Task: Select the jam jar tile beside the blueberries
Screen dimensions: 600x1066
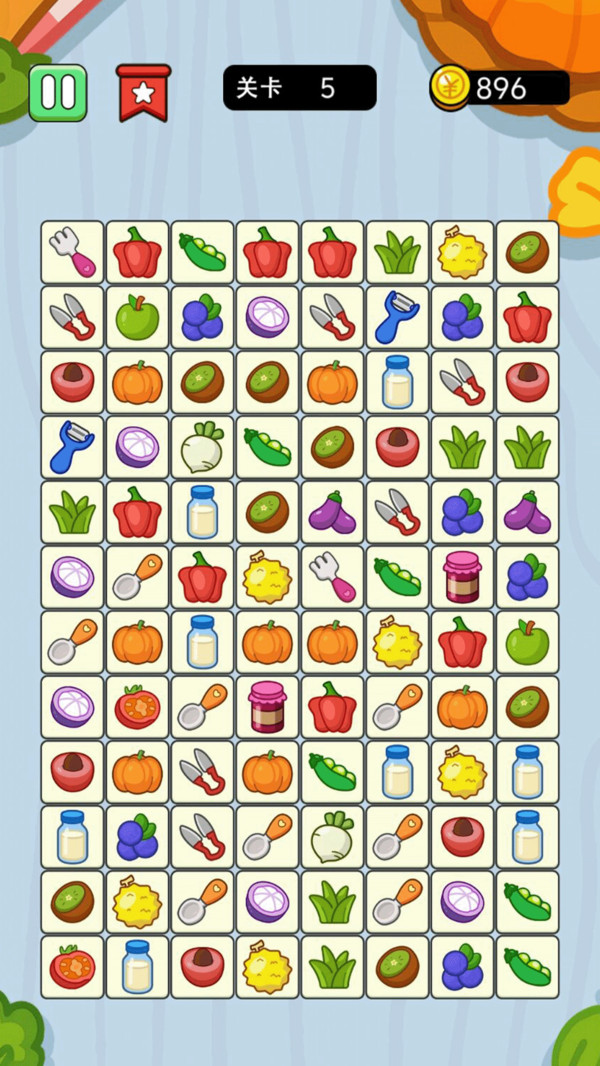Action: [x=463, y=577]
